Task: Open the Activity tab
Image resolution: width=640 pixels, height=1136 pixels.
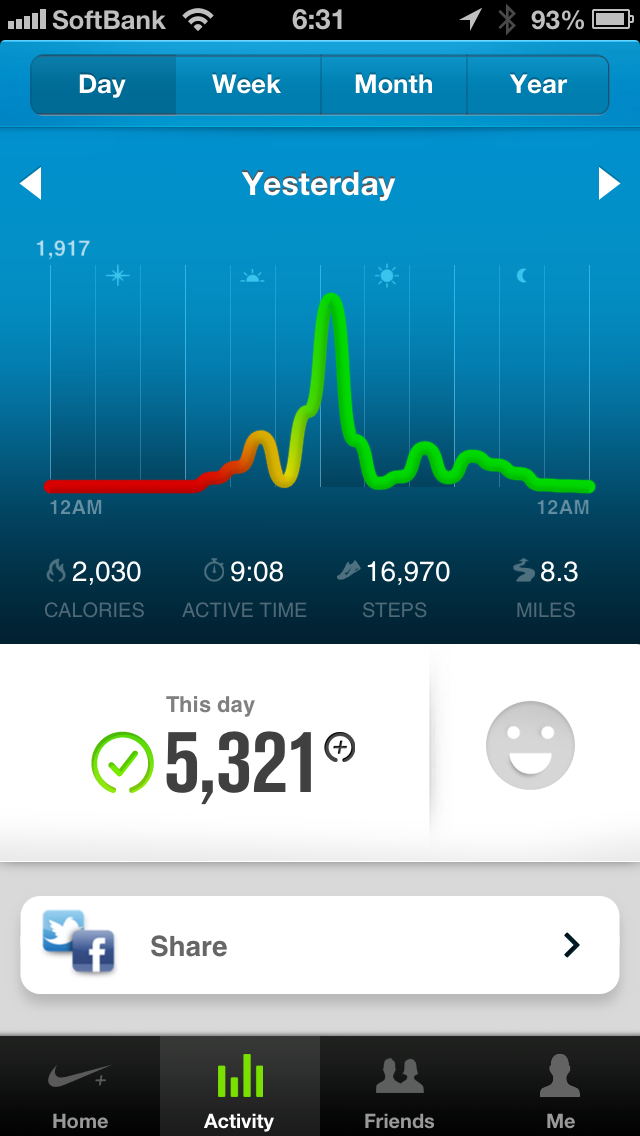Action: pos(239,1090)
